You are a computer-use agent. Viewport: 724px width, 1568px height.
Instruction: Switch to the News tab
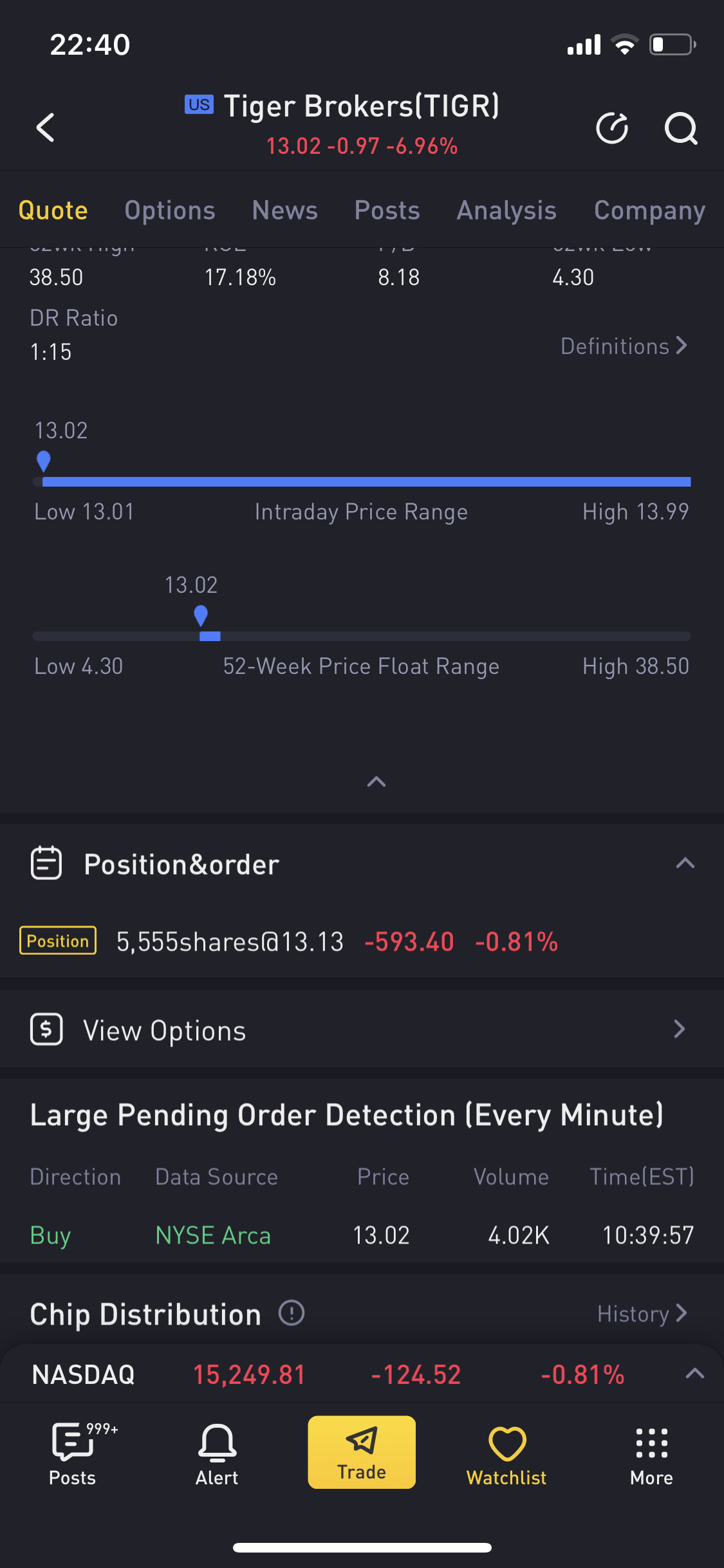click(284, 210)
